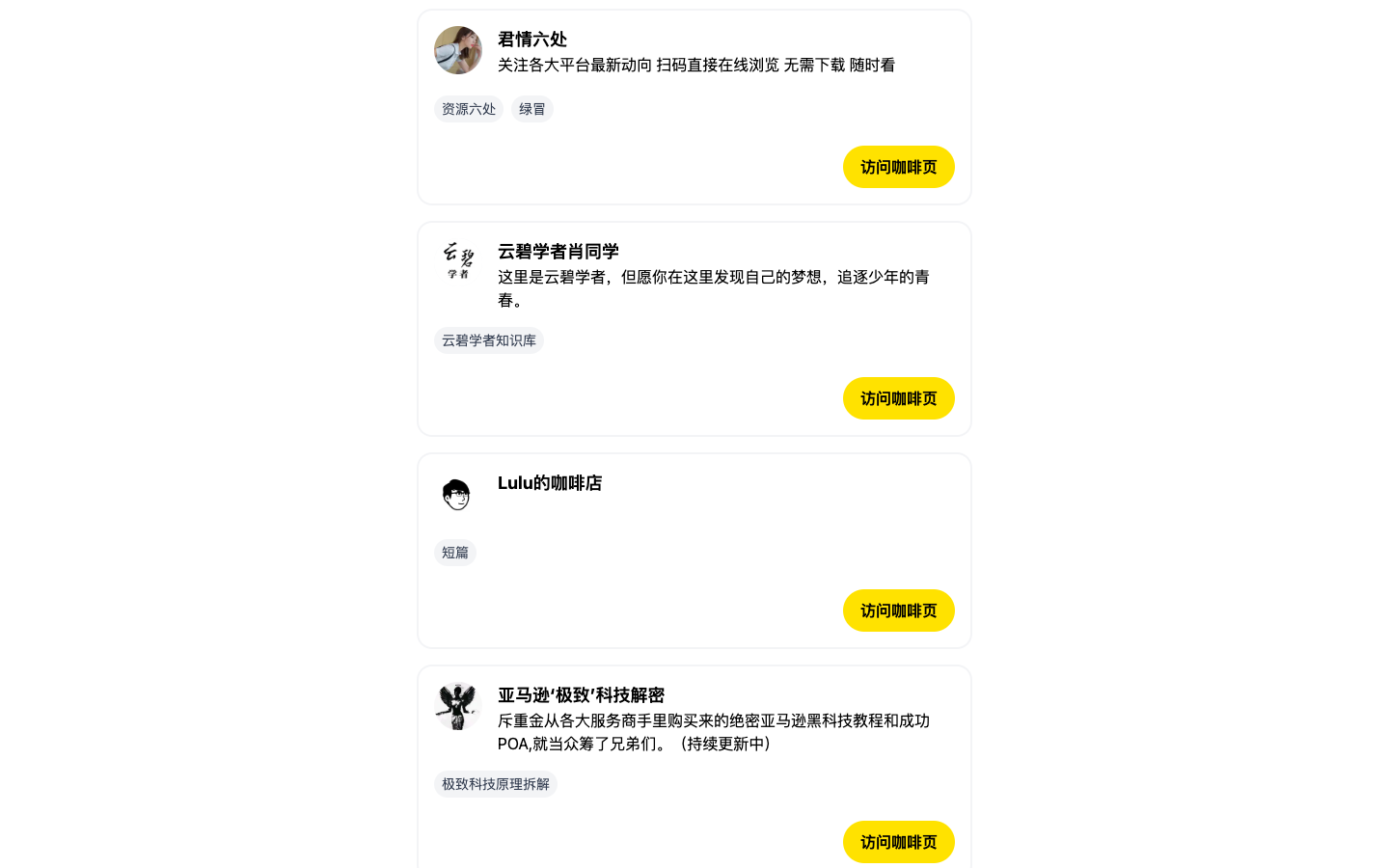Select the 绿冒 tag chip
The width and height of the screenshot is (1389, 868).
click(531, 109)
